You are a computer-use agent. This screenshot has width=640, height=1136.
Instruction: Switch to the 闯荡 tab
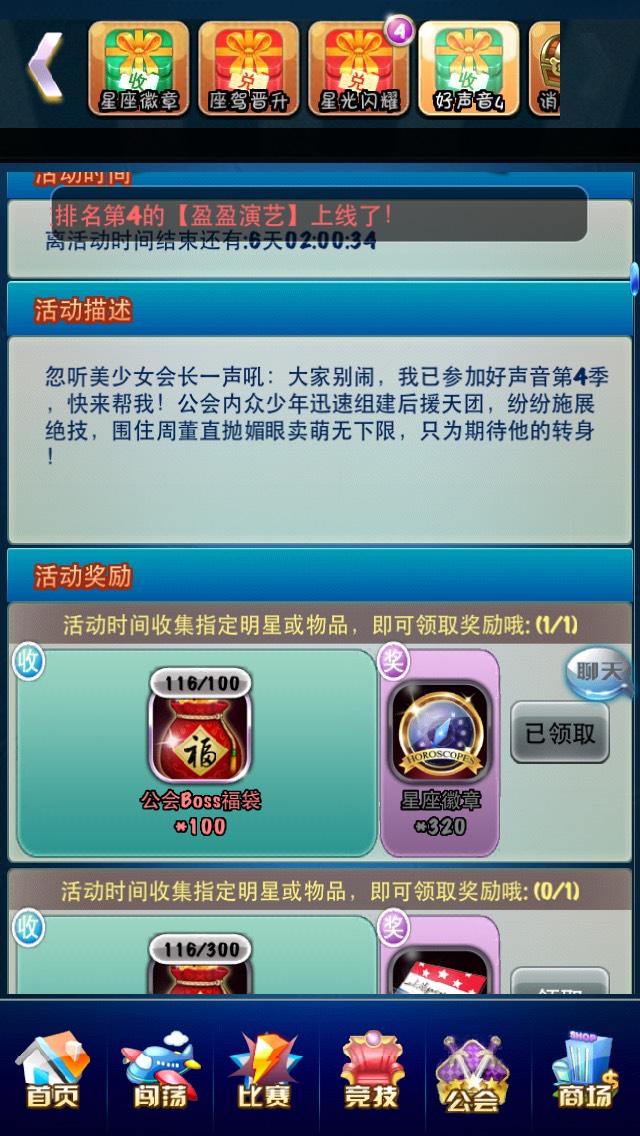pos(160,1070)
